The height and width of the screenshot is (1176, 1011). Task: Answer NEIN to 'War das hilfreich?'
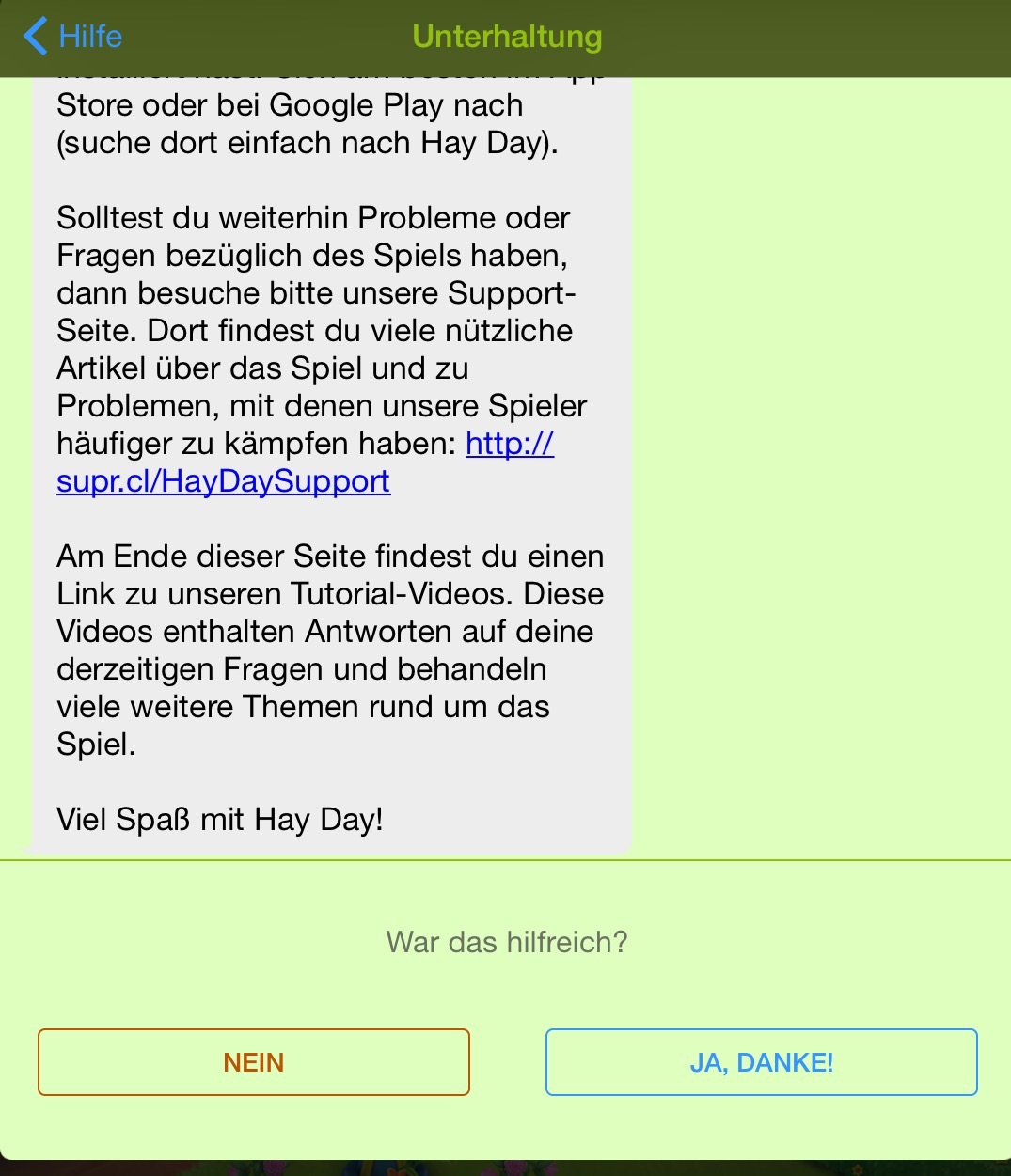pos(254,1062)
